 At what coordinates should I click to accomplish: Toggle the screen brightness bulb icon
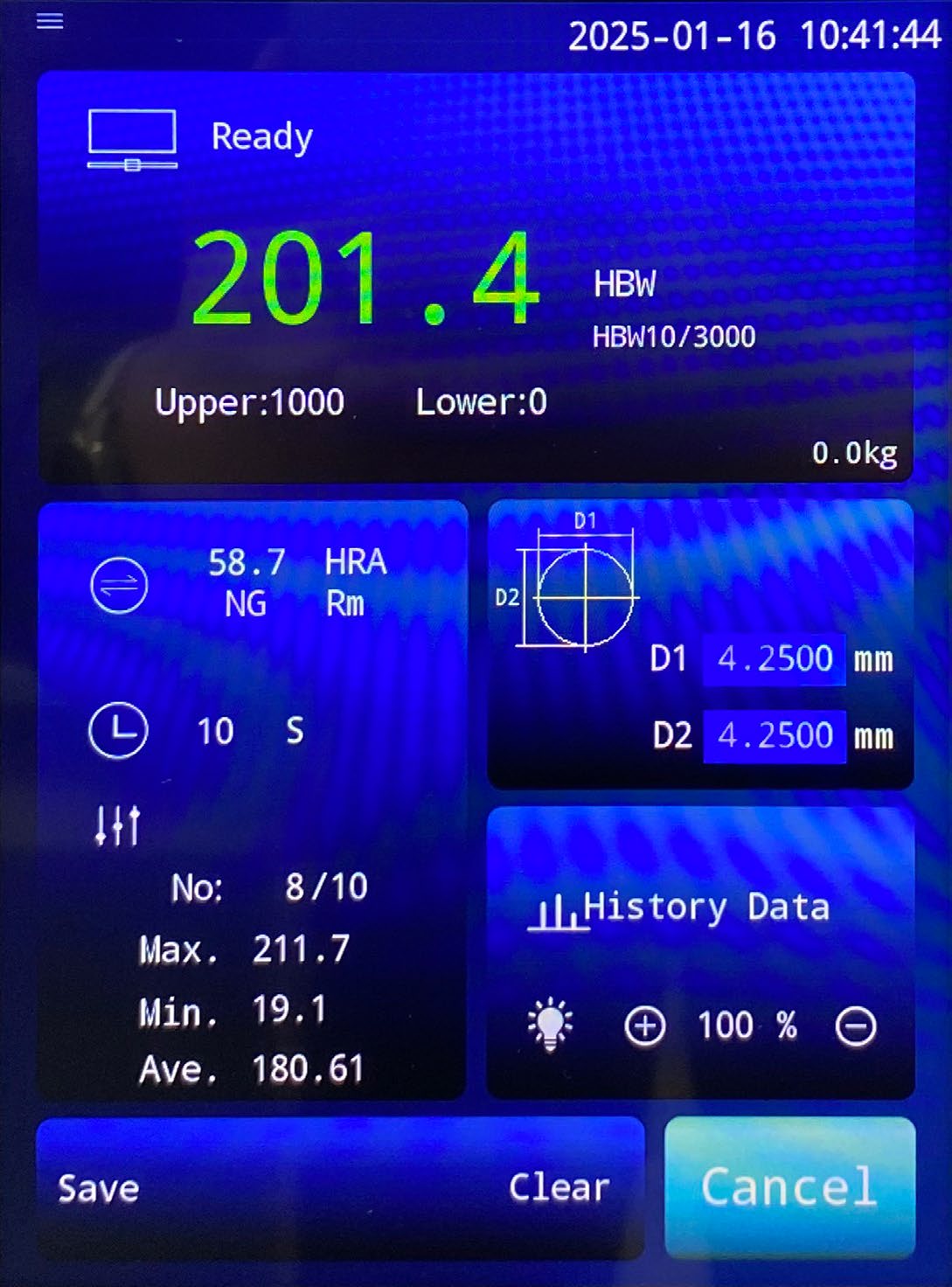click(549, 1025)
